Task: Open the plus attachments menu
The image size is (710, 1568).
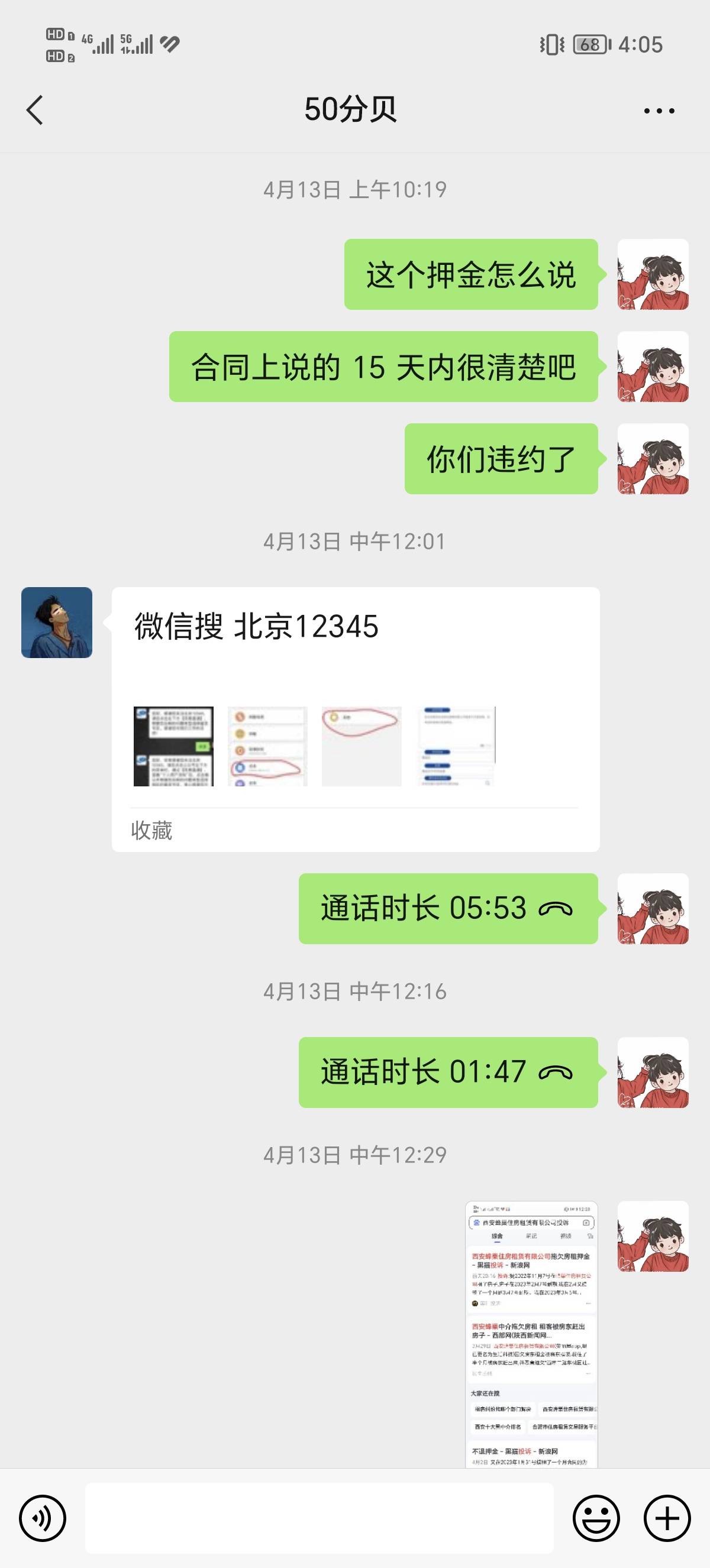Action: 667,1518
